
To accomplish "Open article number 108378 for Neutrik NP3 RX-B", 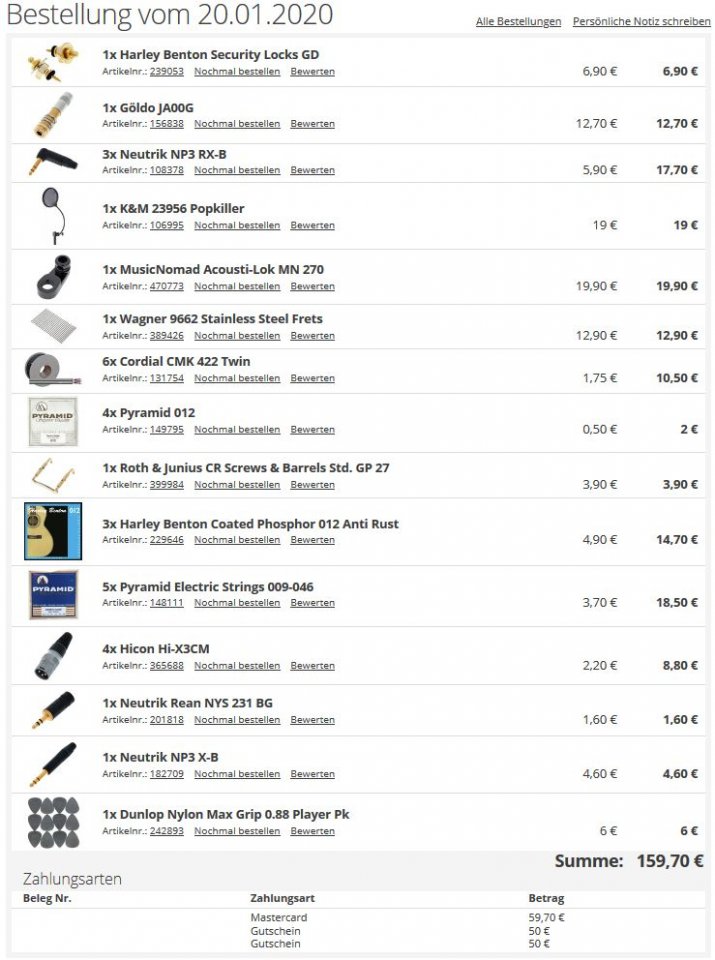I will (166, 170).
